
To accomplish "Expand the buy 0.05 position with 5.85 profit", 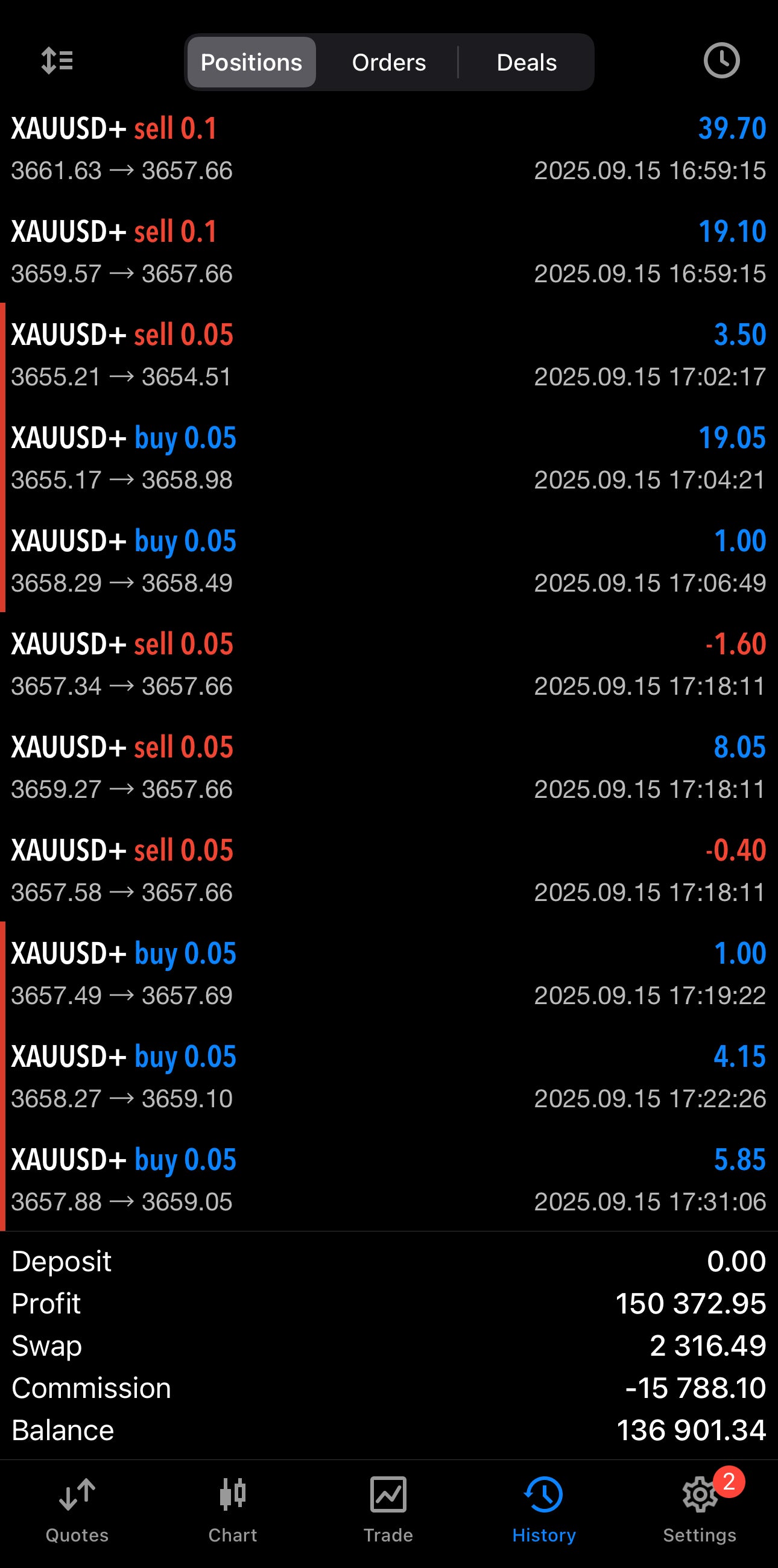I will (x=389, y=1180).
